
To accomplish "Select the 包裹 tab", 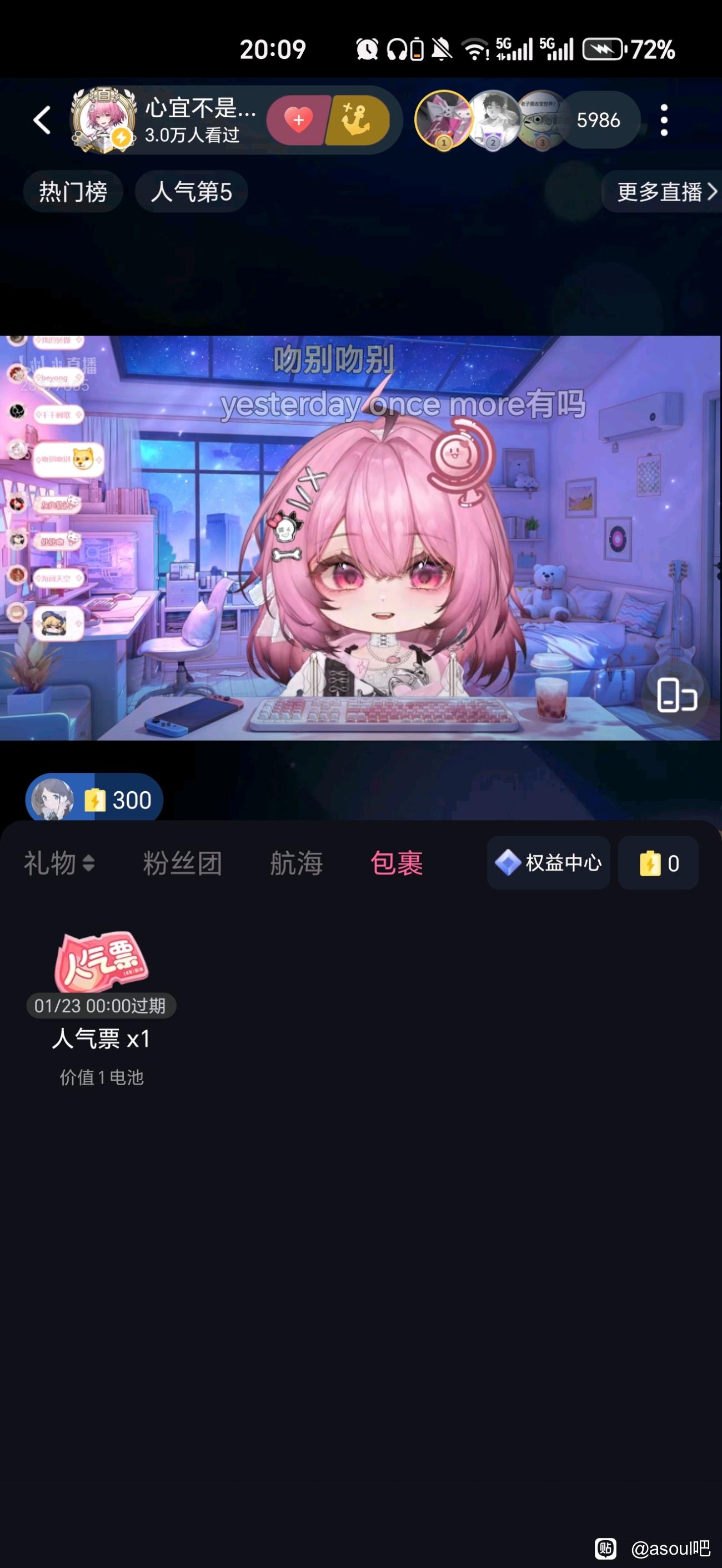I will click(x=397, y=863).
